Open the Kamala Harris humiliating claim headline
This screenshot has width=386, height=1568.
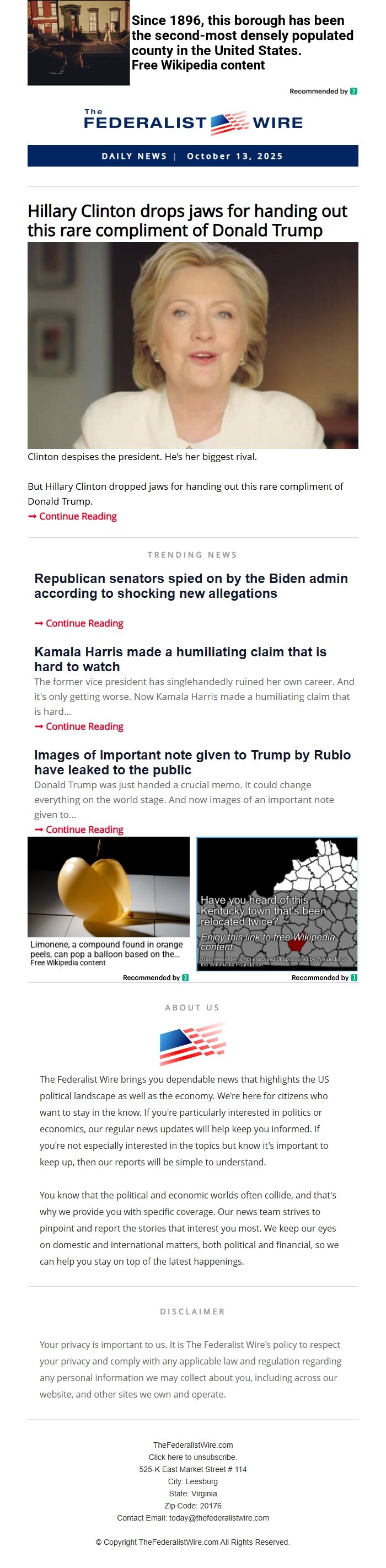point(180,659)
